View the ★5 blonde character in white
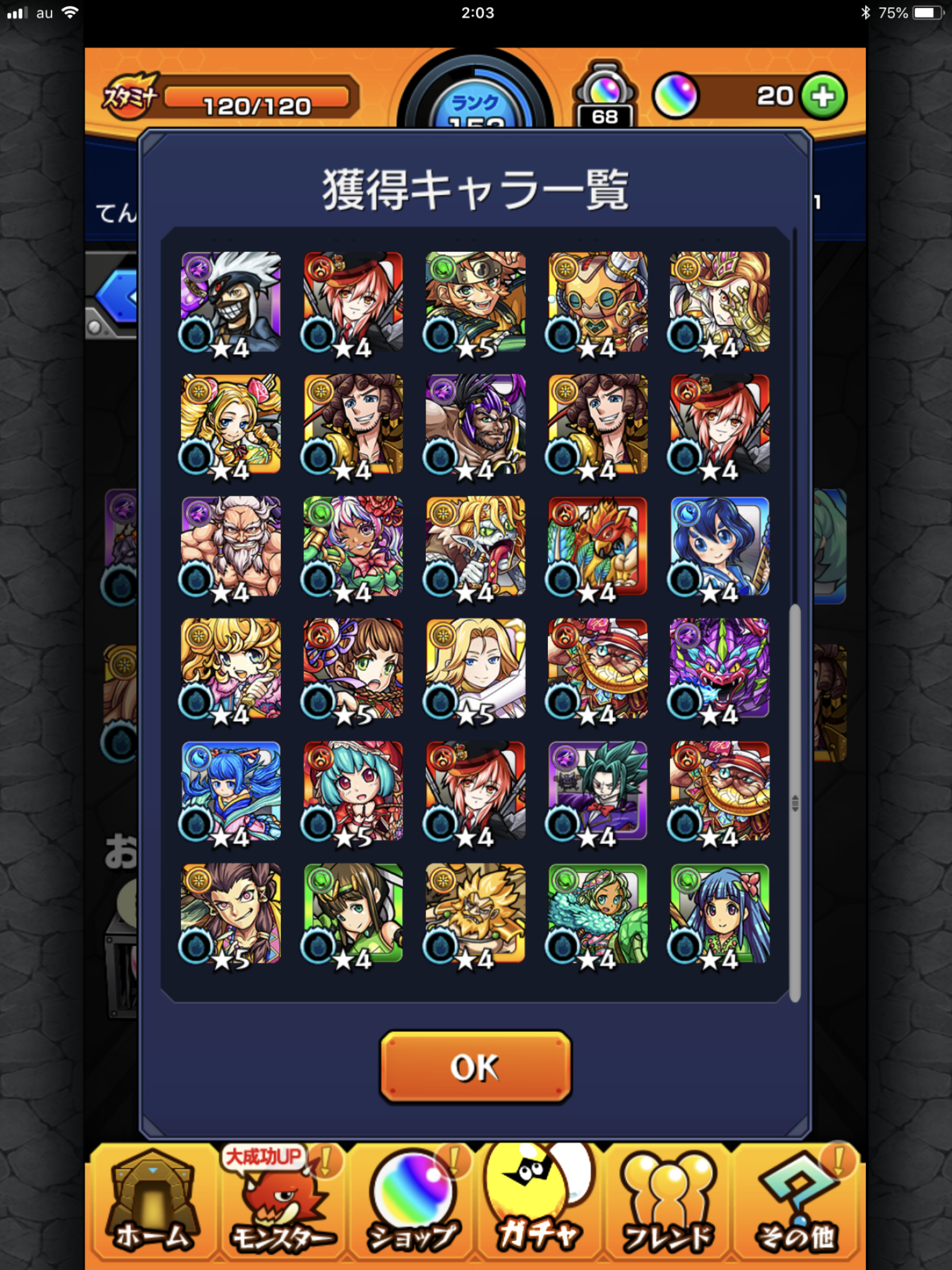952x1270 pixels. [475, 668]
